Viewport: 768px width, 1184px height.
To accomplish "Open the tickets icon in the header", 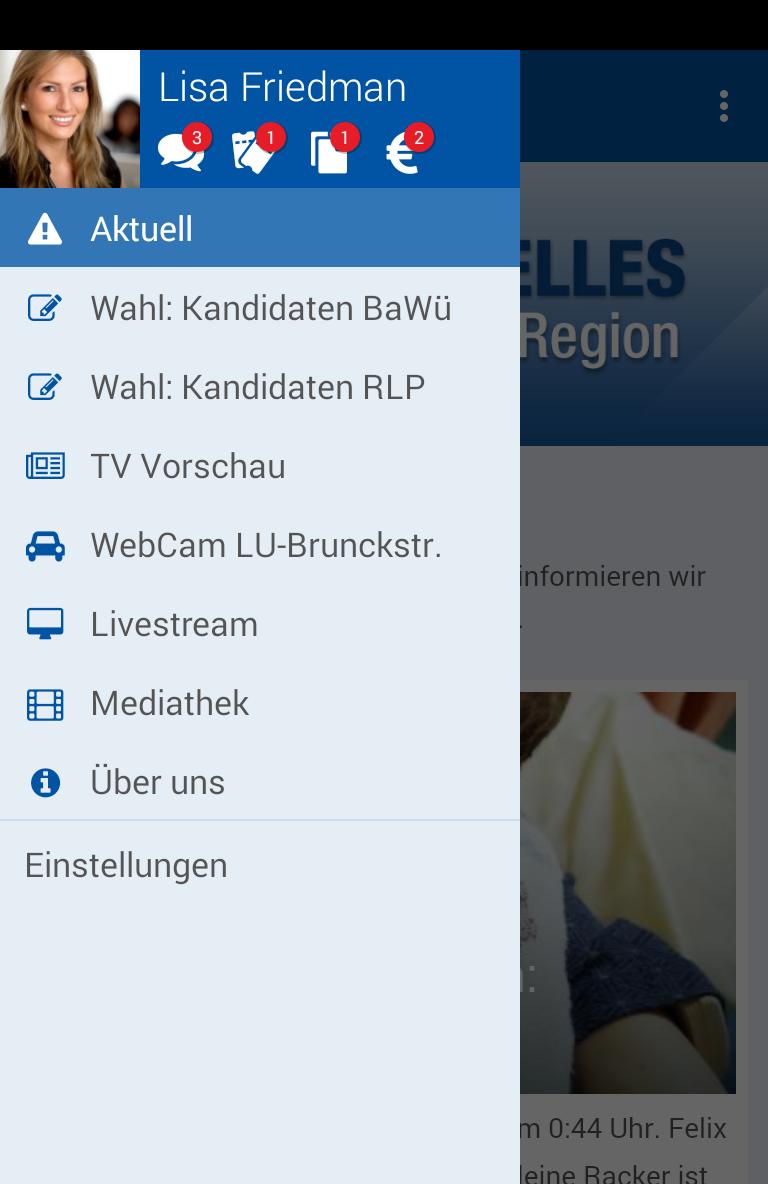I will coord(255,153).
